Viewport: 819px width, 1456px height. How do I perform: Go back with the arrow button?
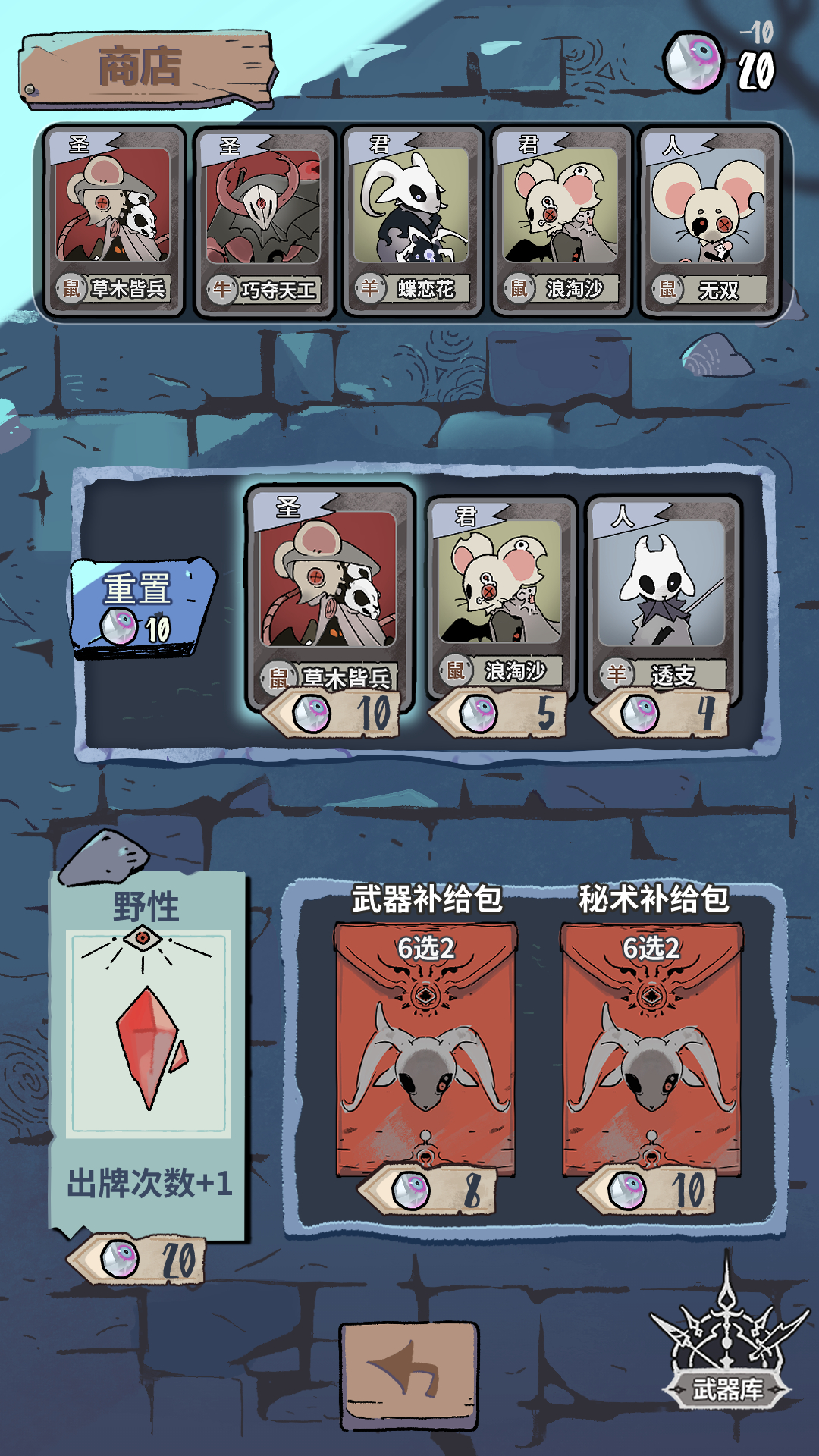point(409,1374)
